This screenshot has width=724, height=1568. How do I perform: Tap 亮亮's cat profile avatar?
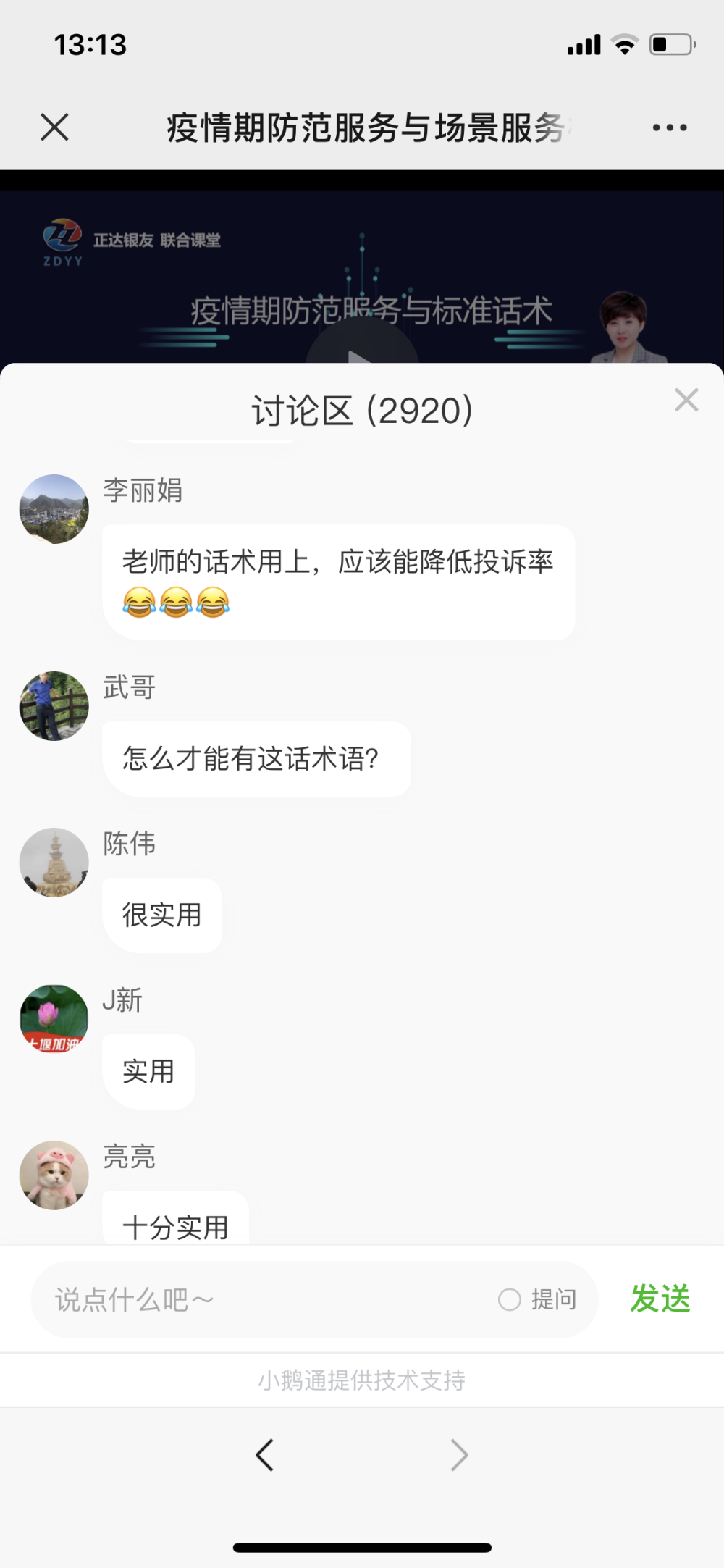(54, 1175)
